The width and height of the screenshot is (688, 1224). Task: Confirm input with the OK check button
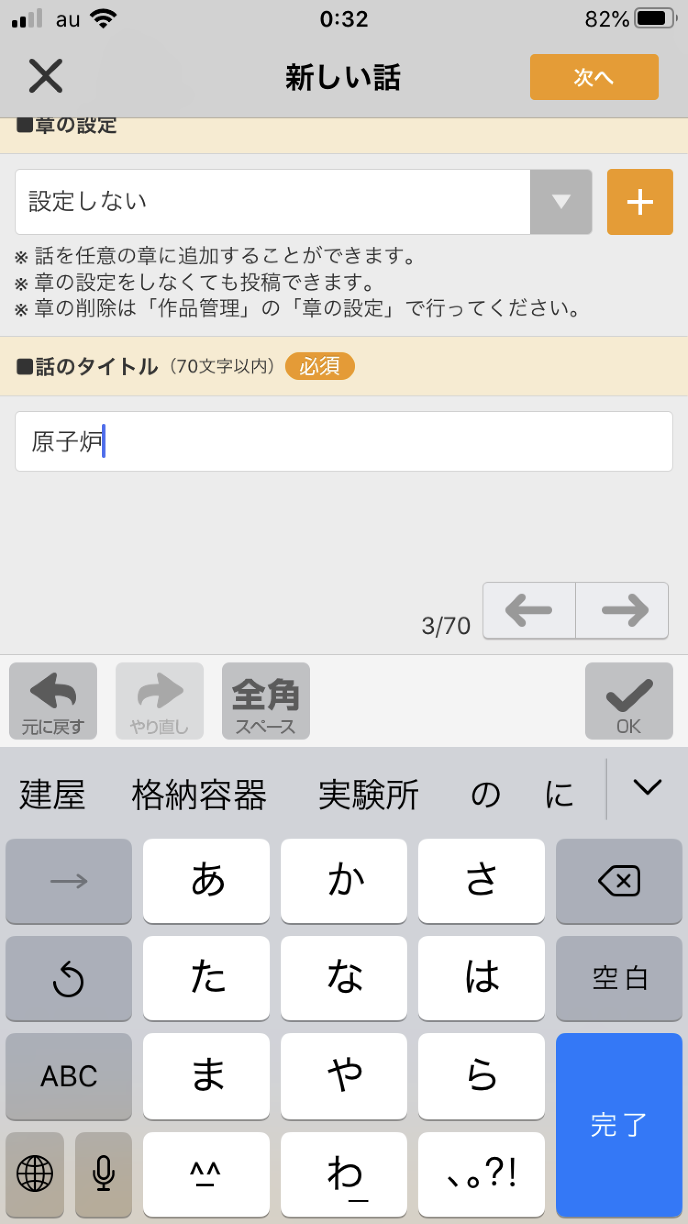click(x=628, y=701)
